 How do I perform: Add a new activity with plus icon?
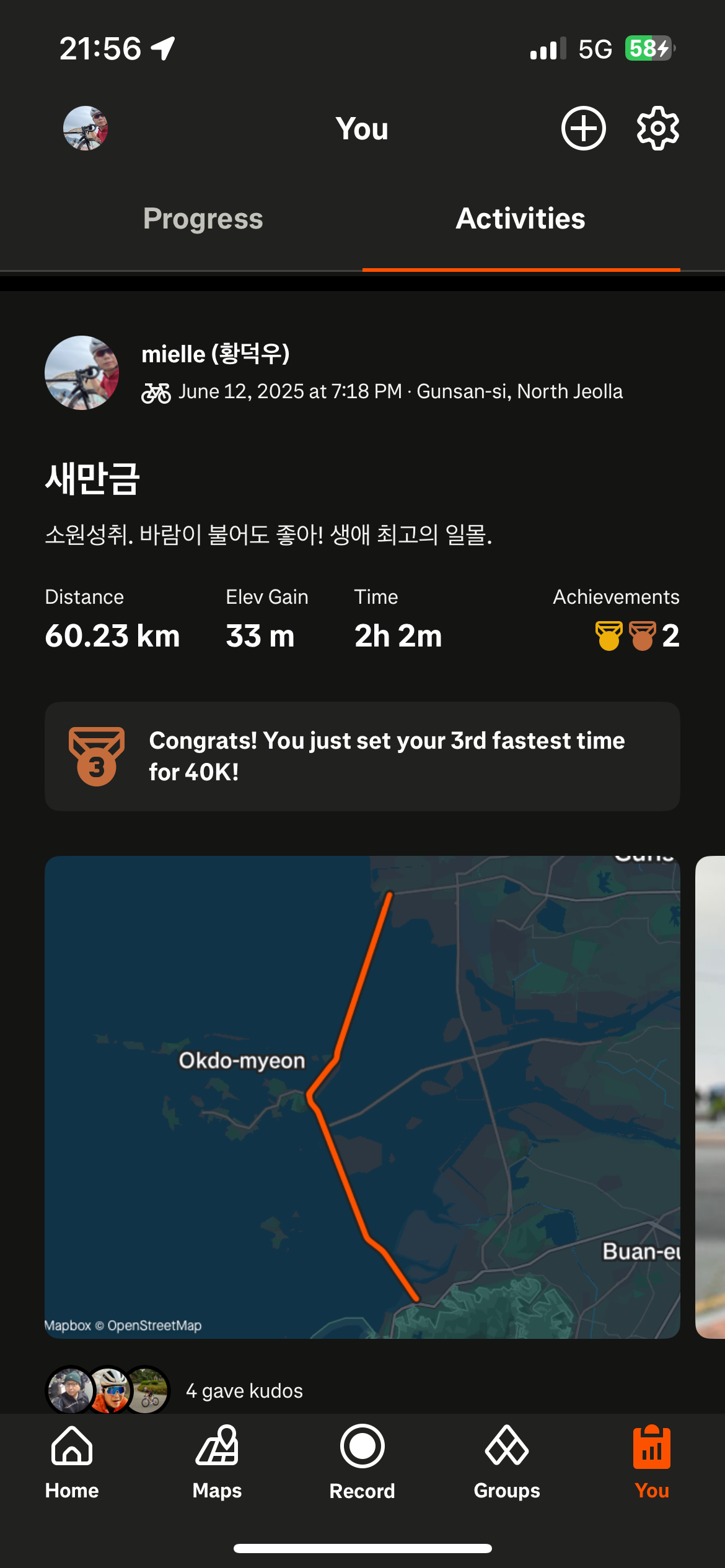click(x=583, y=128)
